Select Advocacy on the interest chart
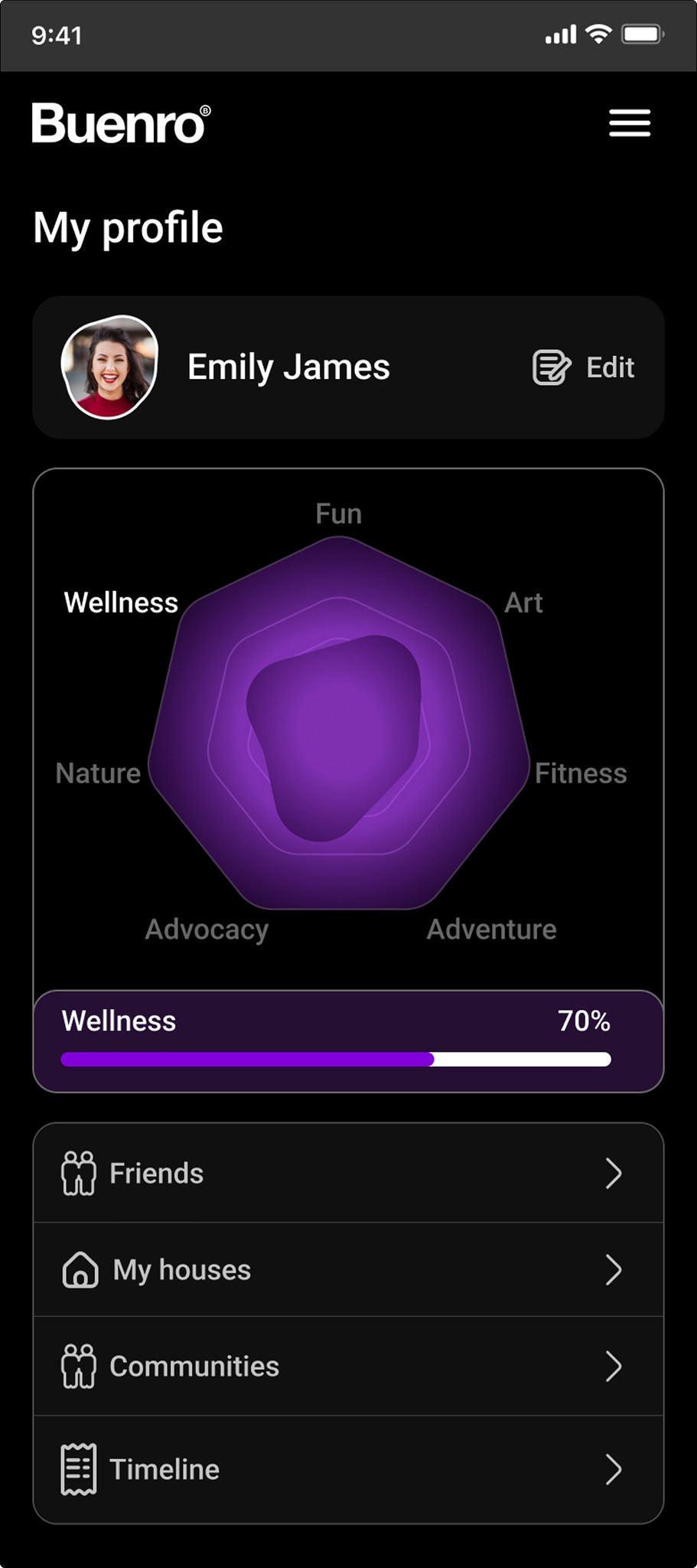 click(x=207, y=929)
